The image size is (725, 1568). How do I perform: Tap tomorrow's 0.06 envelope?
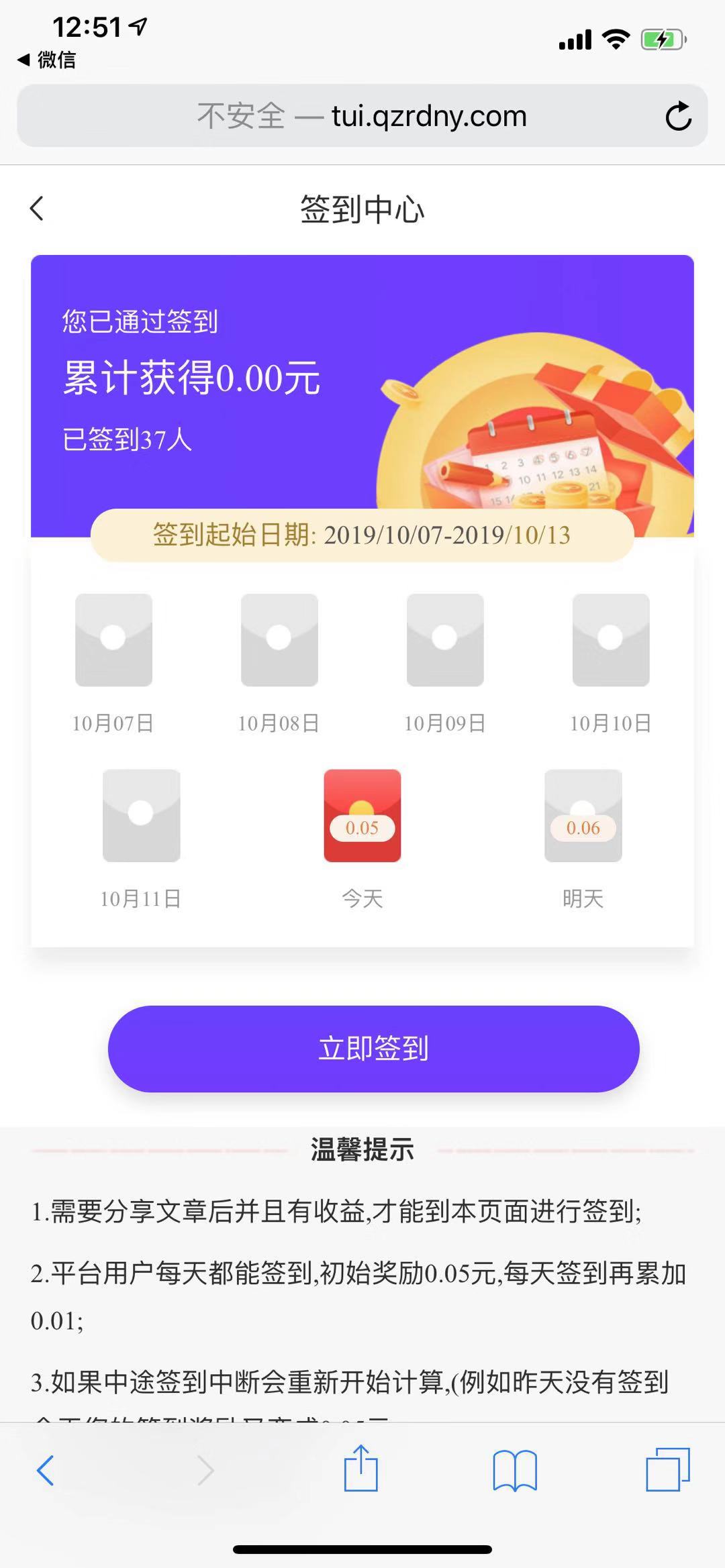(583, 815)
